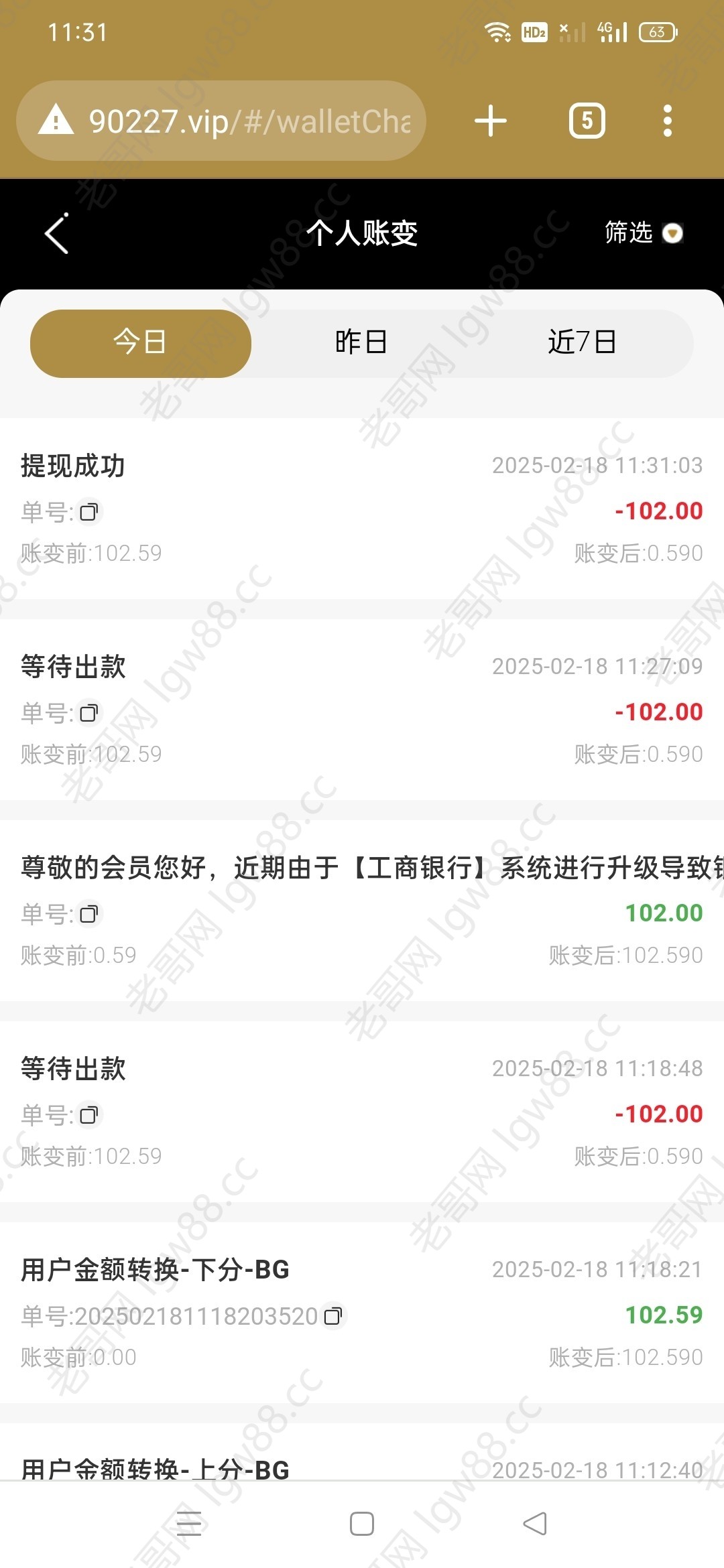Select the 今日 tab

(141, 343)
